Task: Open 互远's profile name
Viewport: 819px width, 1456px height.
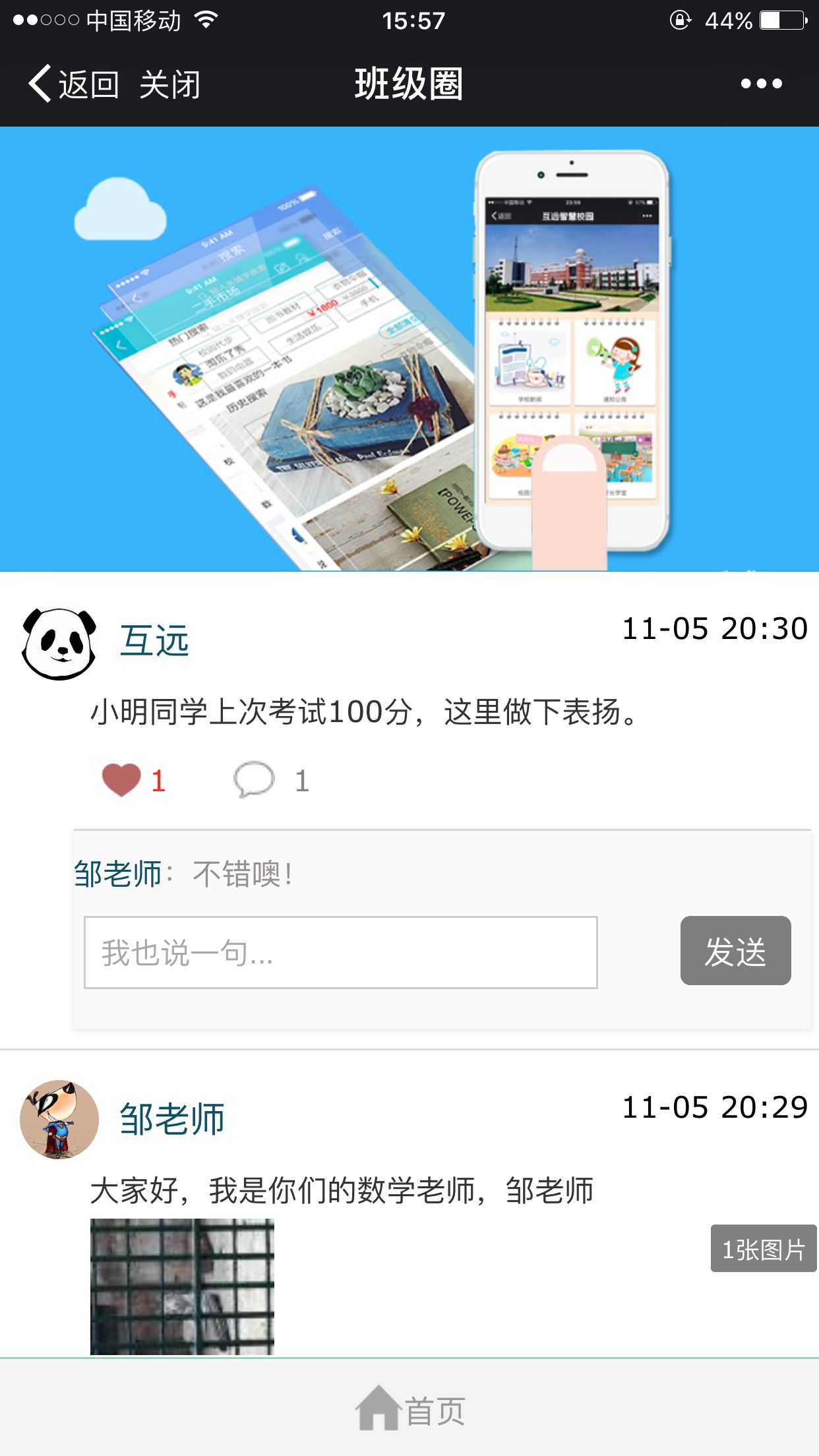Action: tap(154, 641)
